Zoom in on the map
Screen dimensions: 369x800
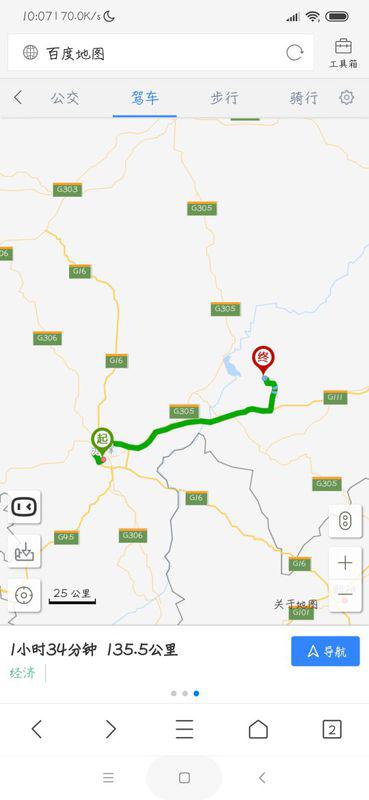point(346,563)
